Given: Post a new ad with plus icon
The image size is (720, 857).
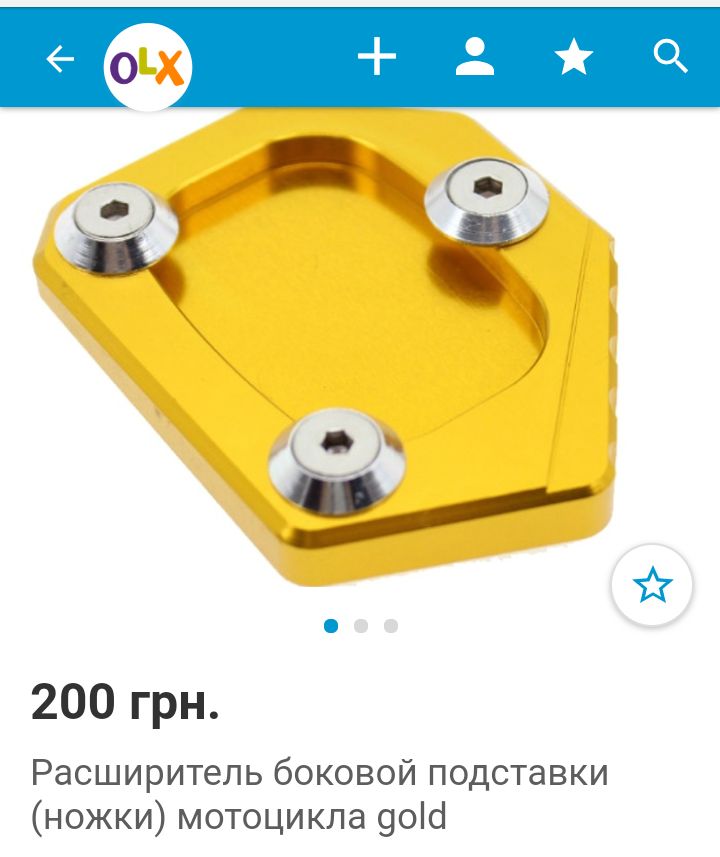Looking at the screenshot, I should [377, 58].
